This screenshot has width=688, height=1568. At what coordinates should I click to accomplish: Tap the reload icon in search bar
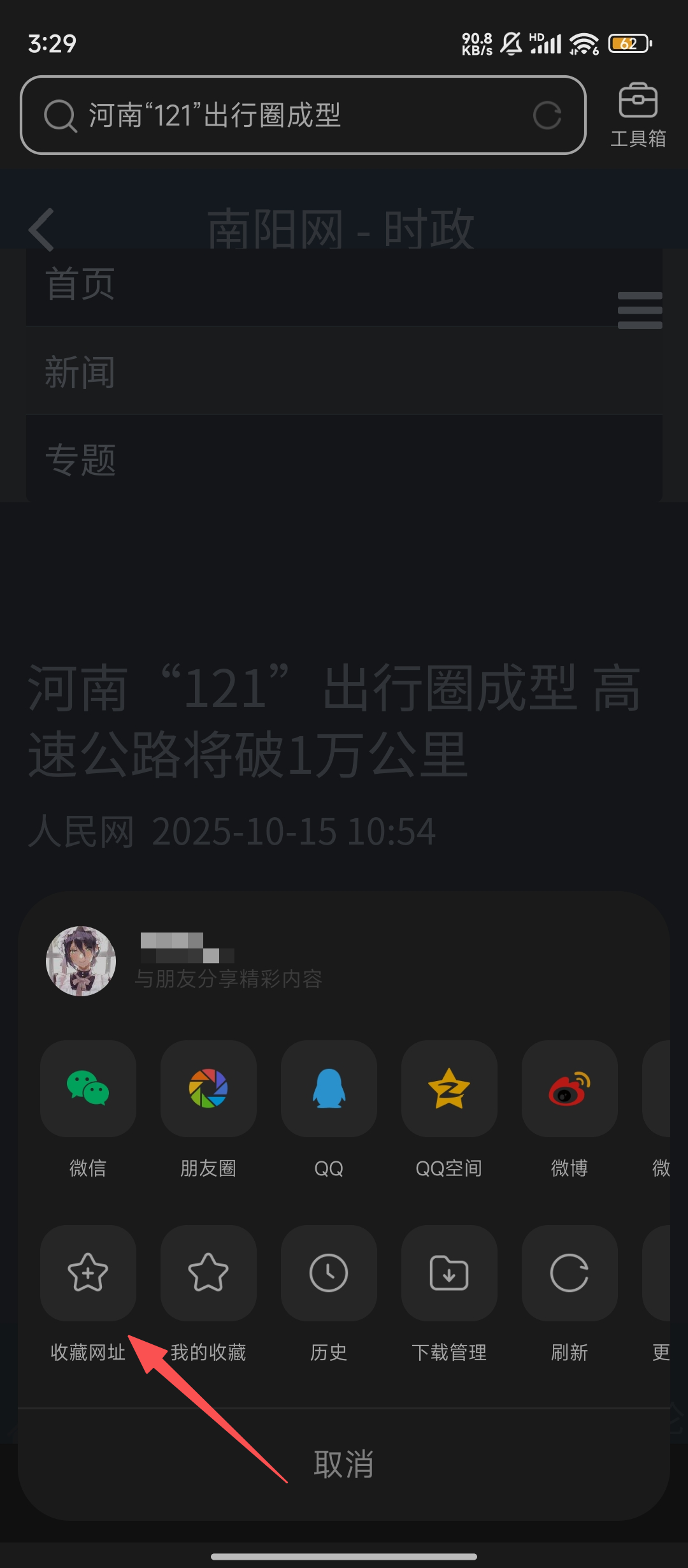(547, 115)
